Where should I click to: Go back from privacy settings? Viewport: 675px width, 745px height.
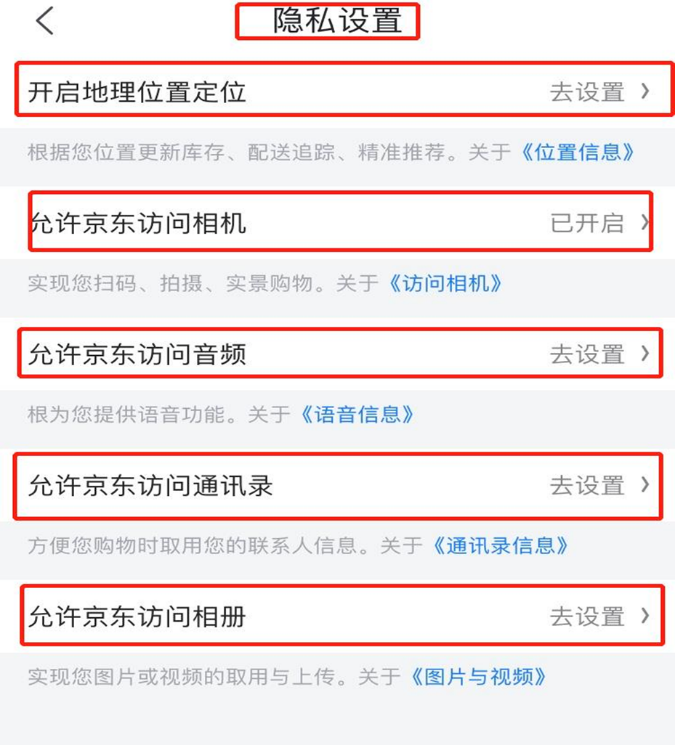click(44, 21)
